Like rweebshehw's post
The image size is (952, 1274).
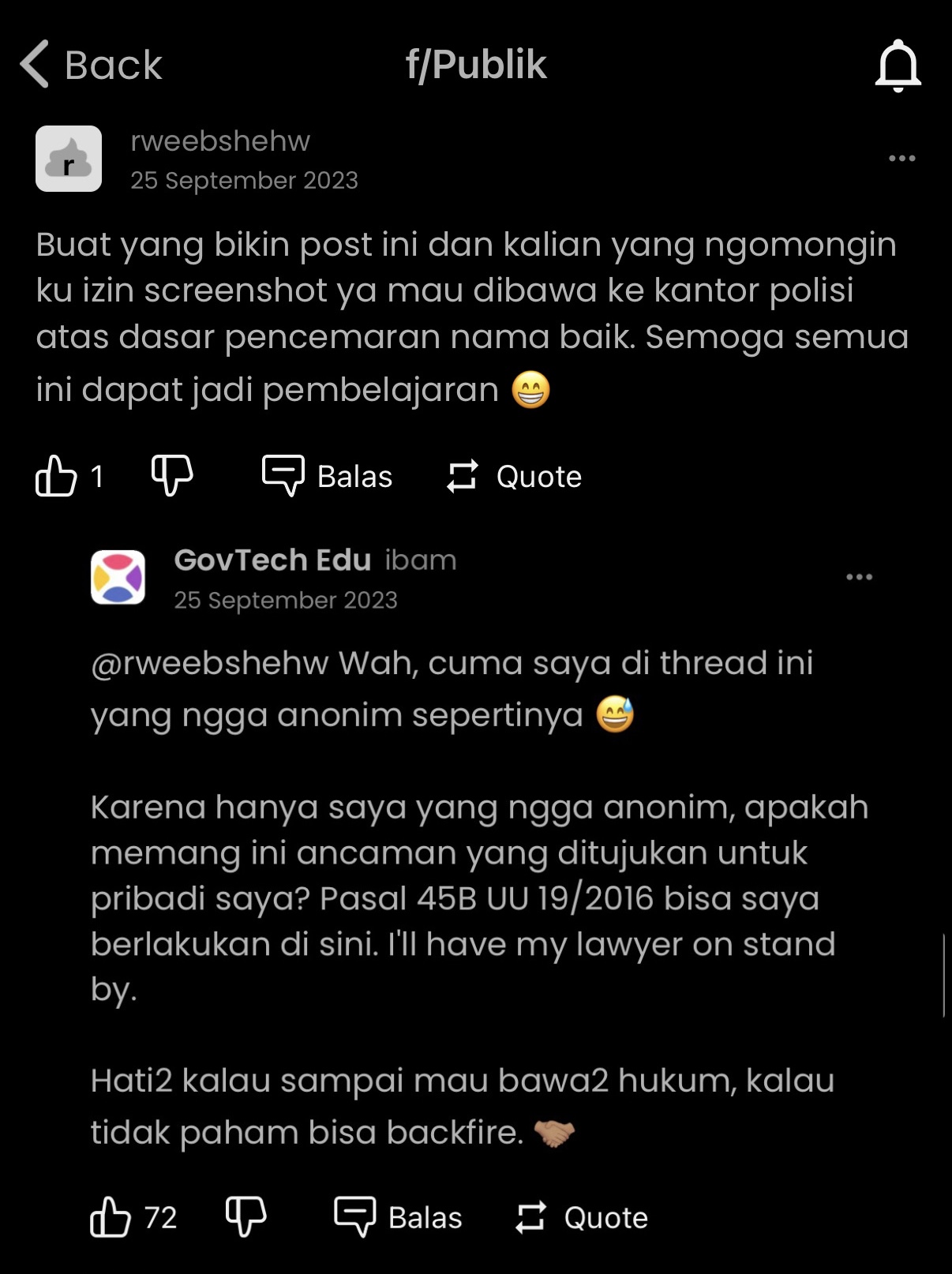(x=56, y=476)
